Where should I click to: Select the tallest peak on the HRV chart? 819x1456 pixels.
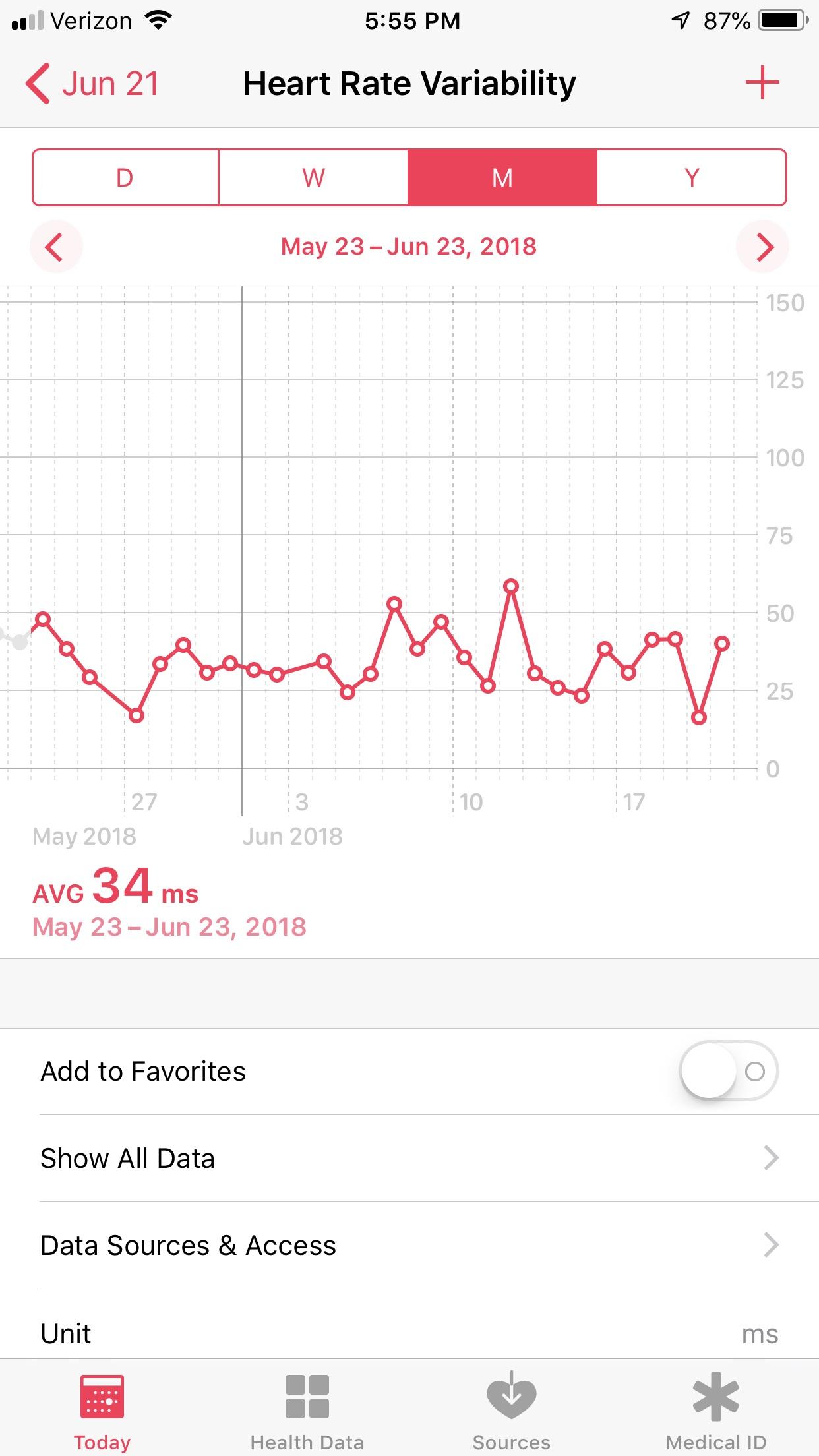511,586
